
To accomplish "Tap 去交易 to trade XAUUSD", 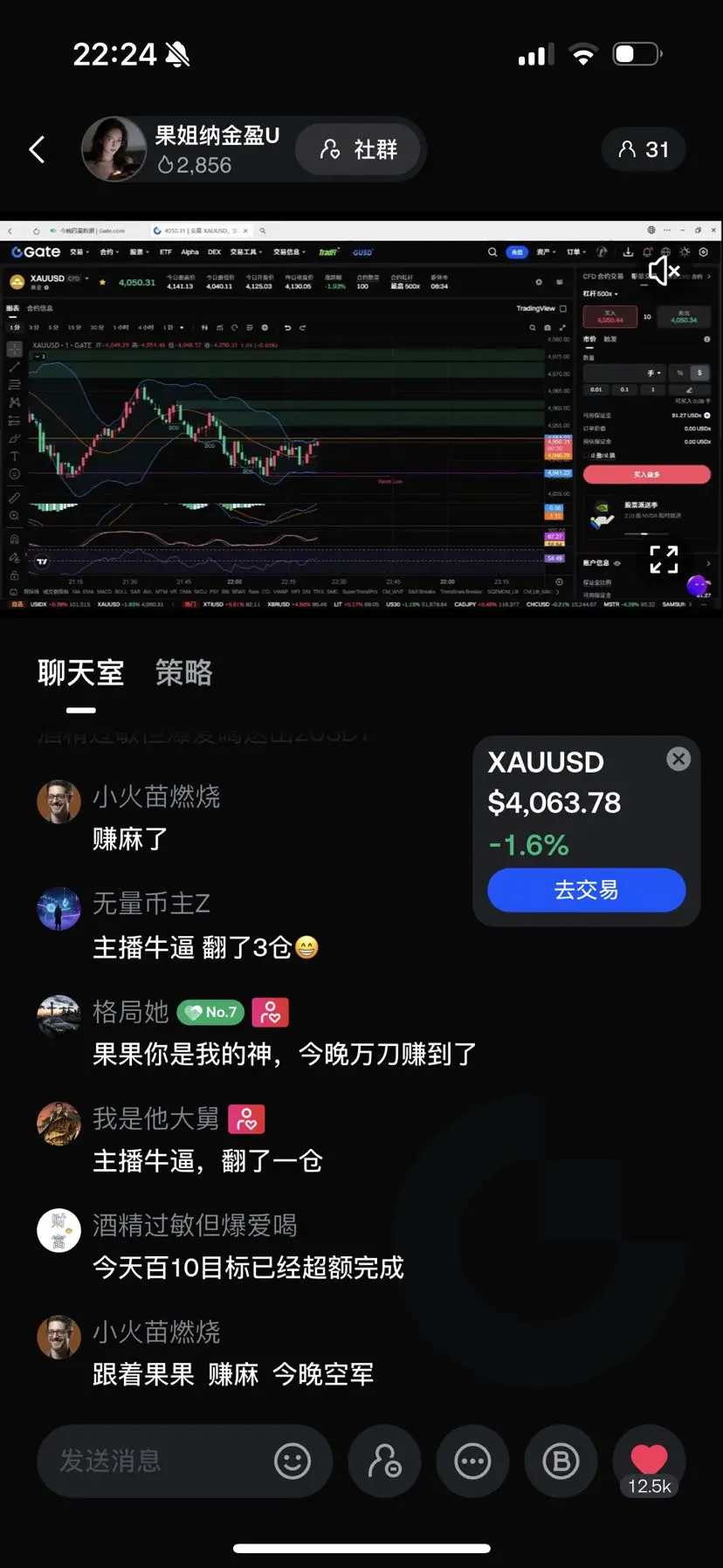I will (x=586, y=890).
